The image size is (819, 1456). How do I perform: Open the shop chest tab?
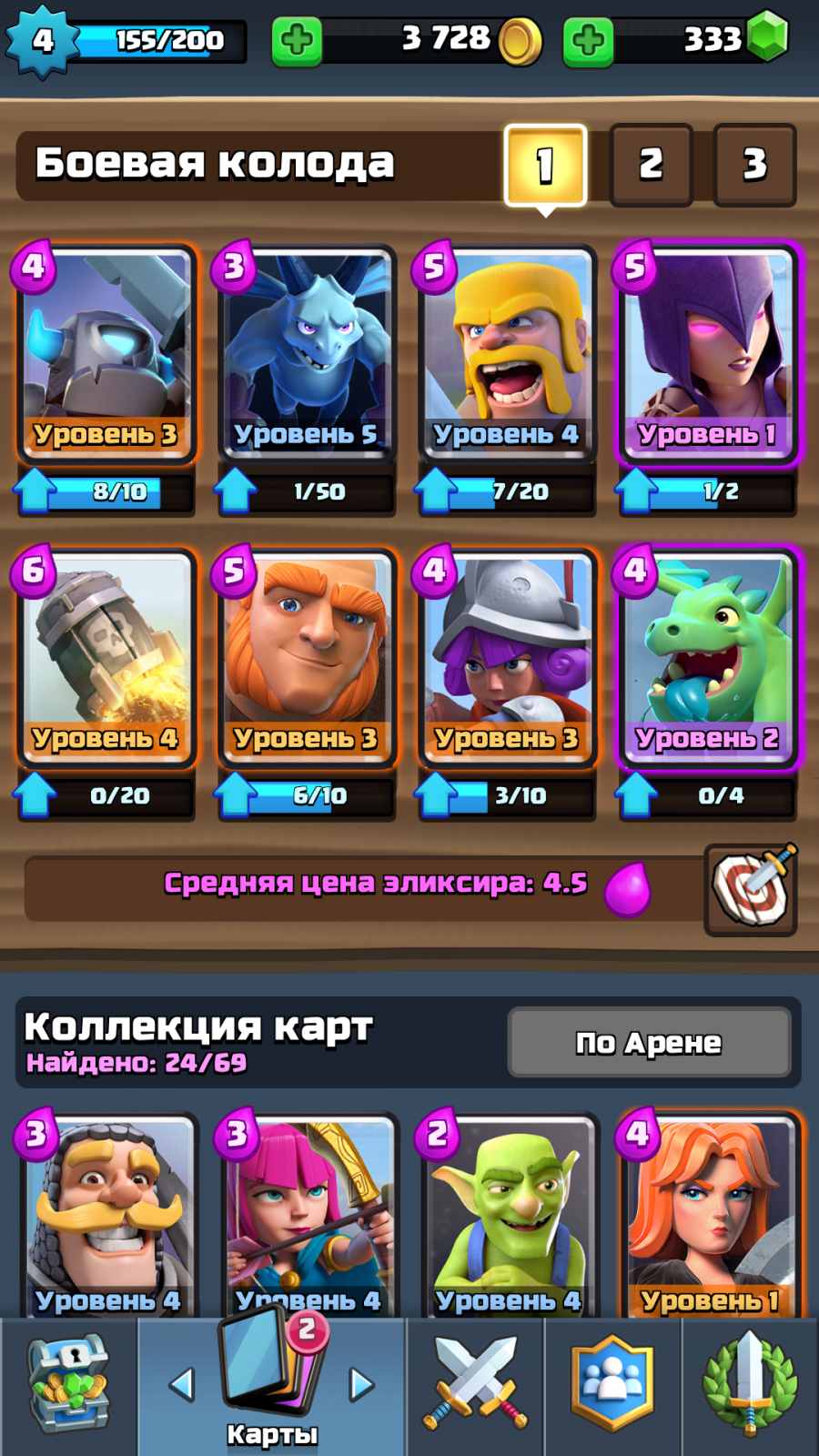click(69, 1384)
